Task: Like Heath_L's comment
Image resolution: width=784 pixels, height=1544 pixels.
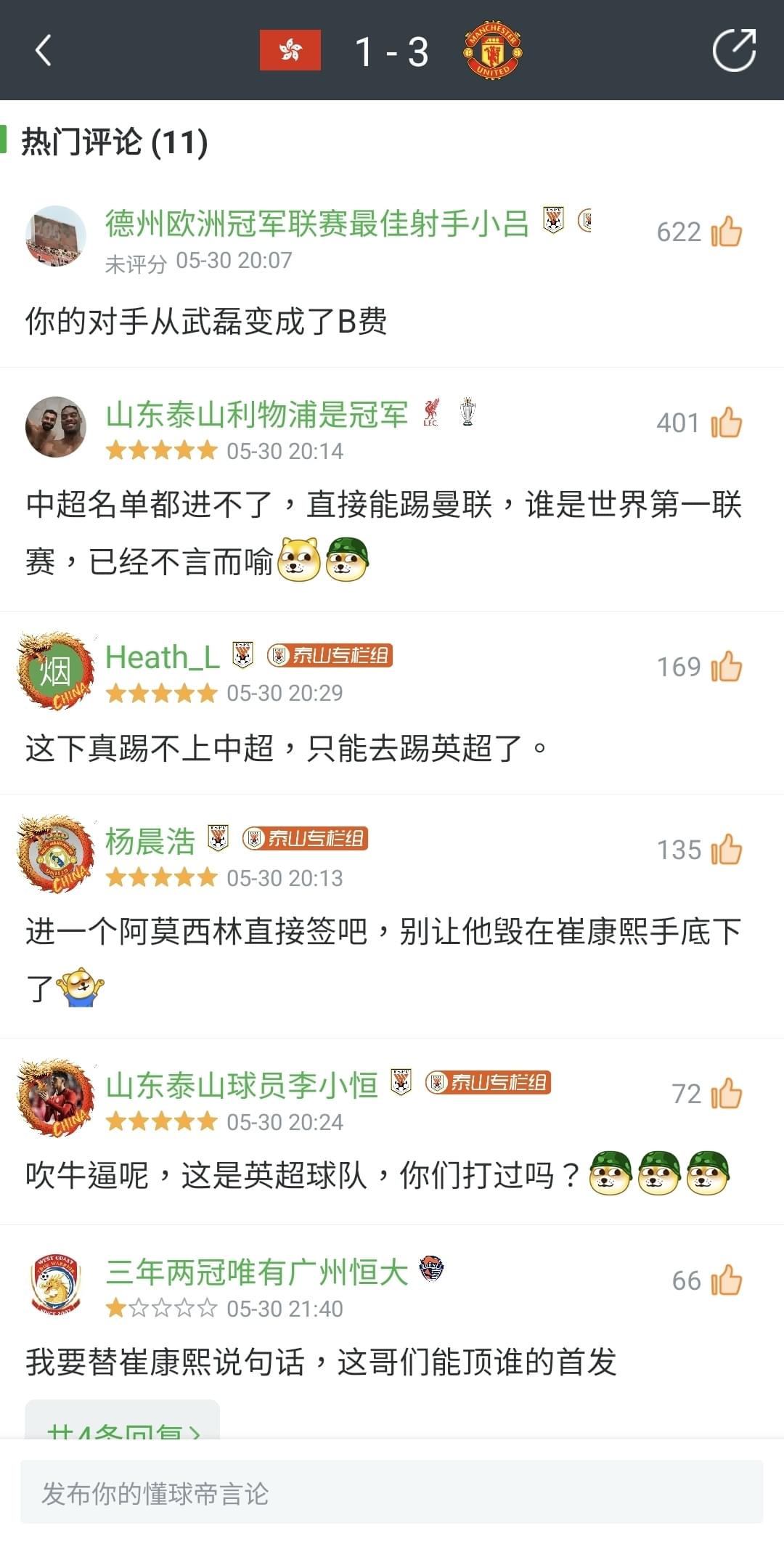Action: coord(727,667)
